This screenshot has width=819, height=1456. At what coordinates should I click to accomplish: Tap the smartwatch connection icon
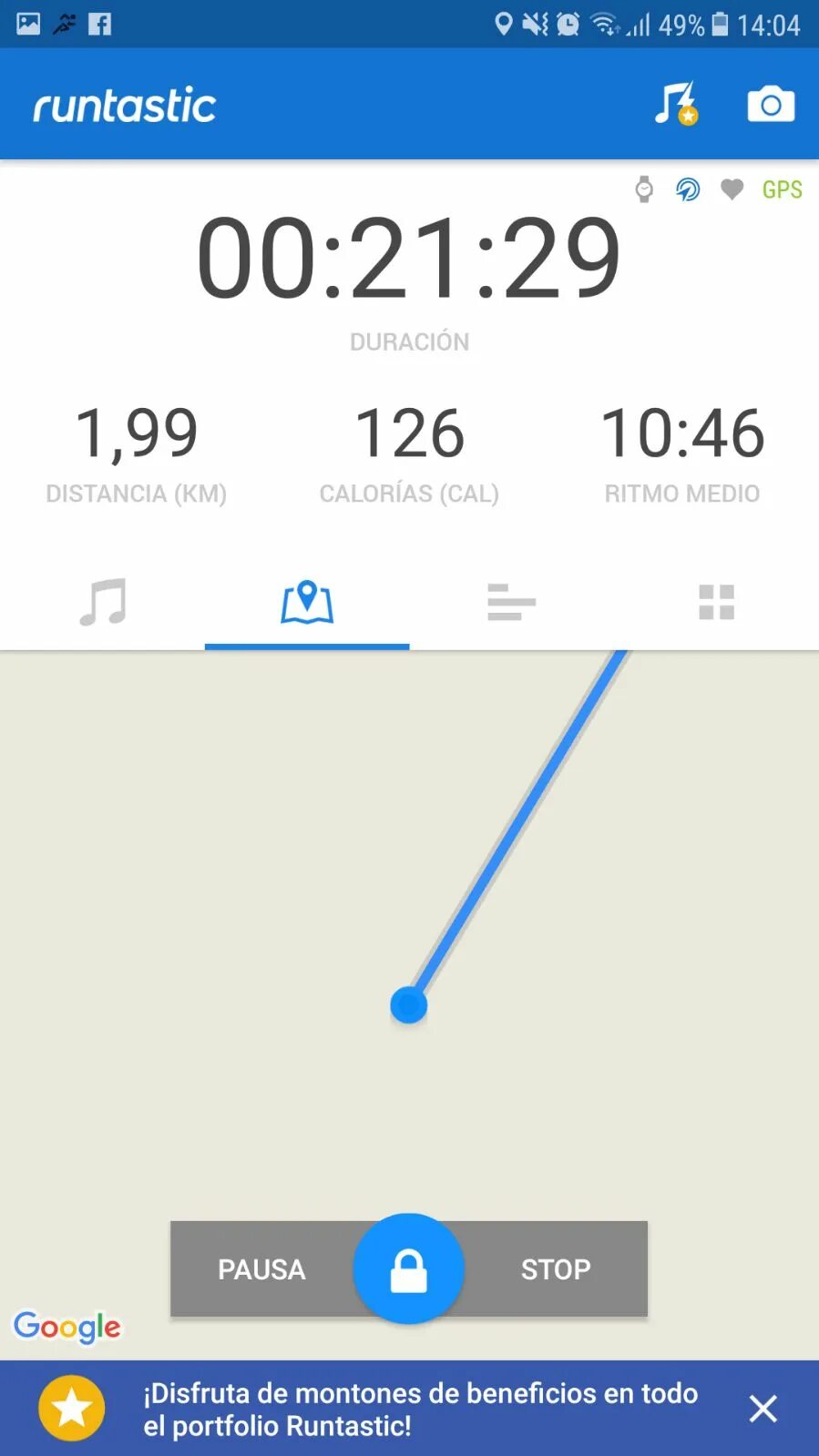click(x=644, y=189)
